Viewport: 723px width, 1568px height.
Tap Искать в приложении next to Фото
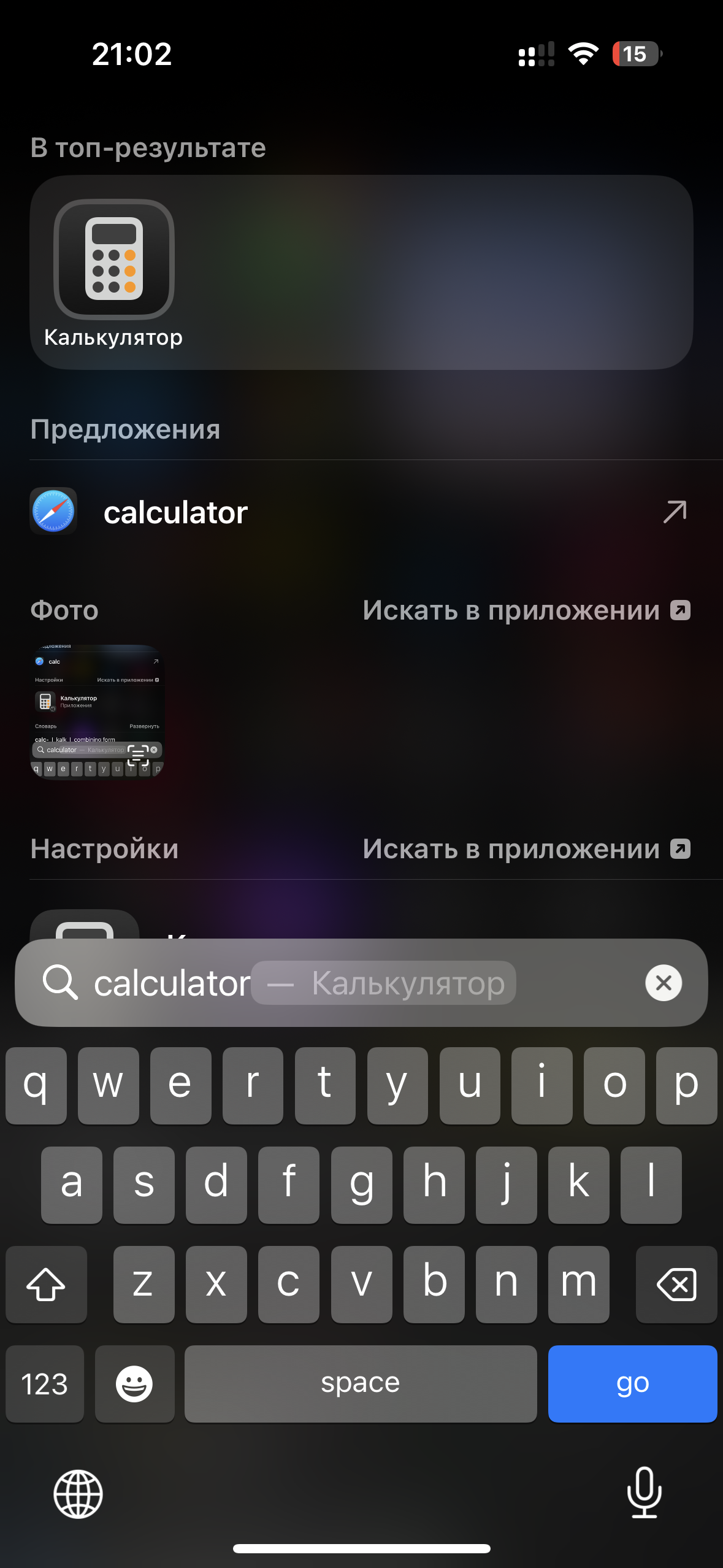(x=526, y=610)
